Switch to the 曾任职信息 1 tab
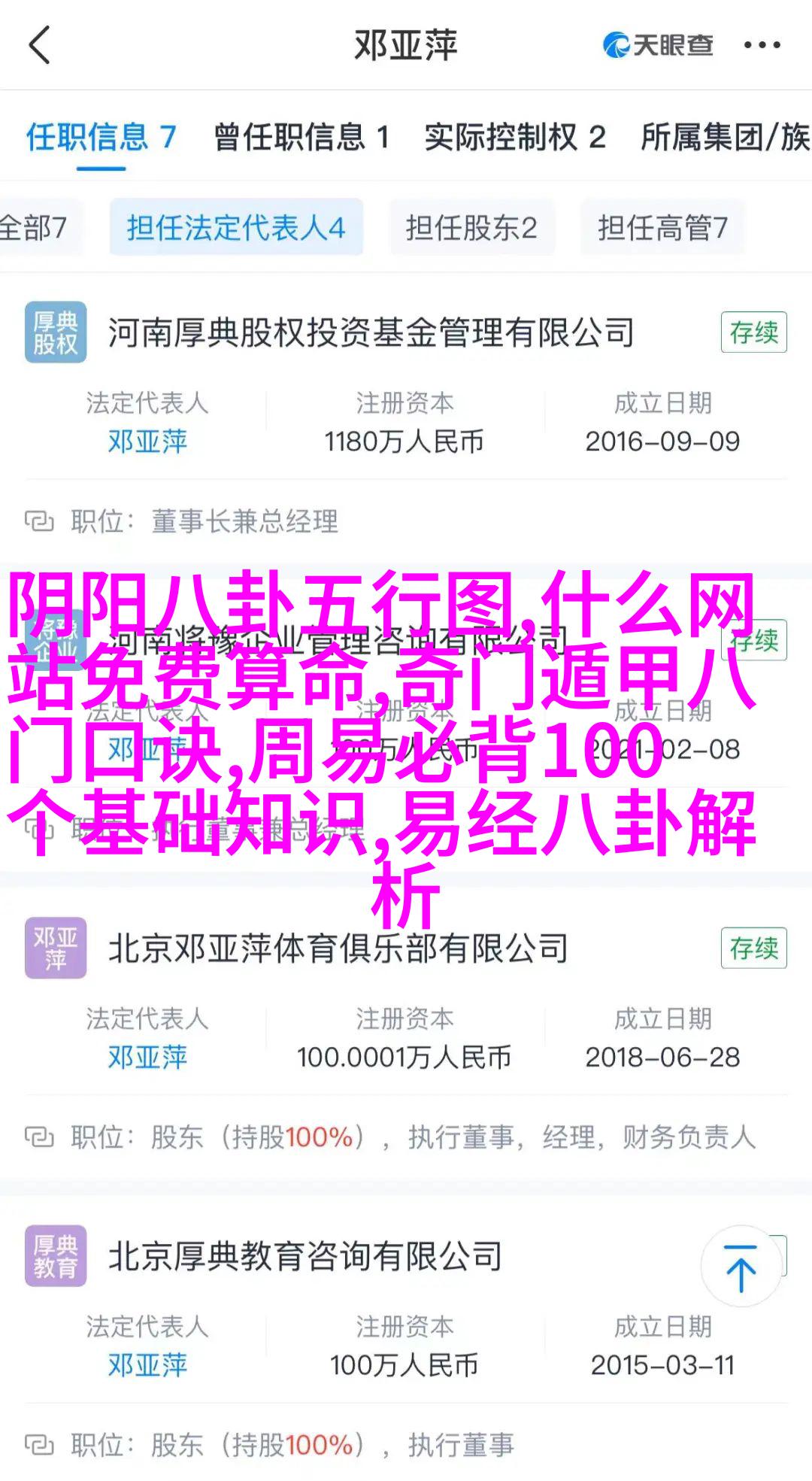This screenshot has width=812, height=1481. pyautogui.click(x=301, y=138)
